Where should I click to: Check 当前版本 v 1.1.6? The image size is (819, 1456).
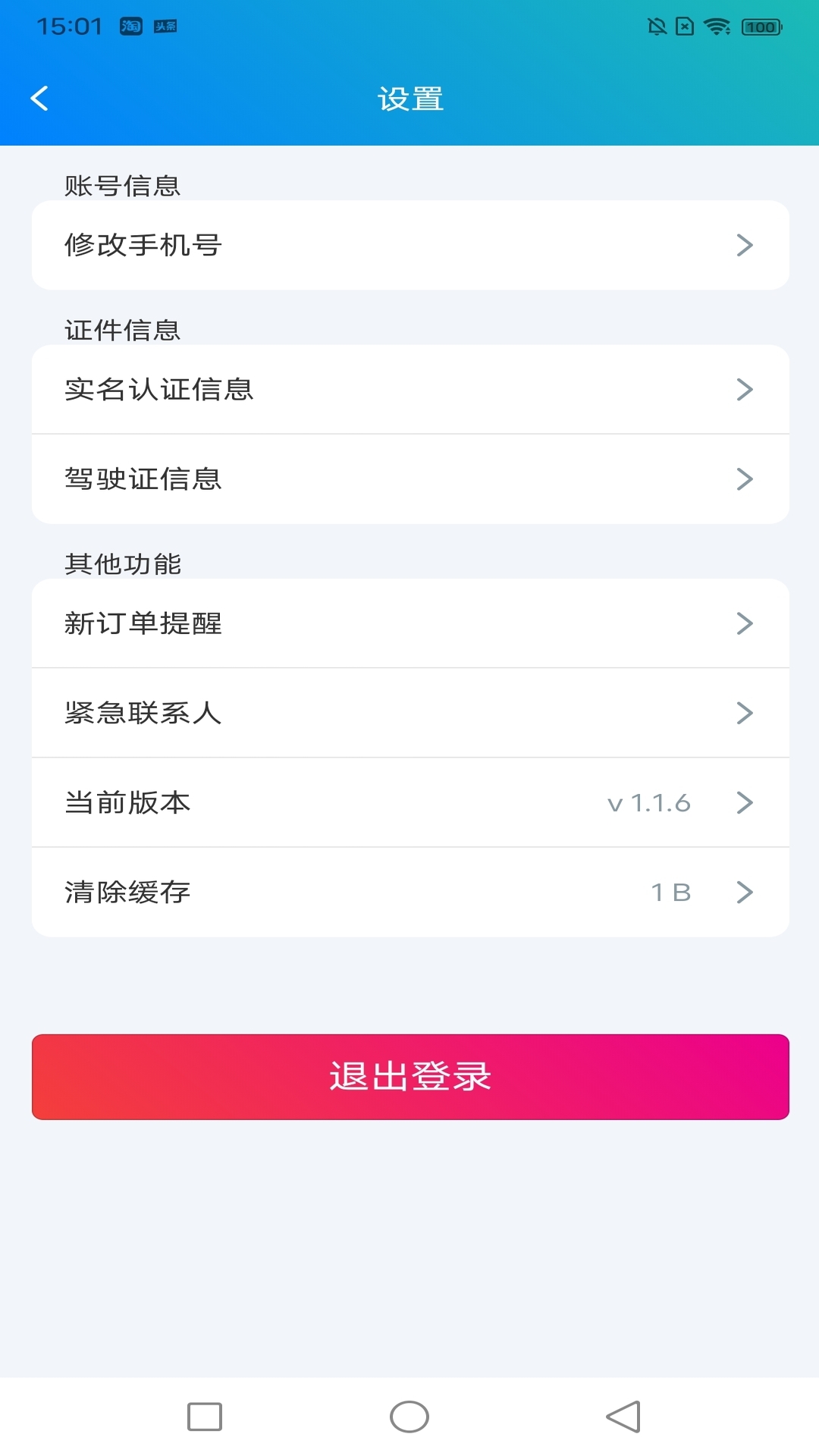tap(409, 802)
